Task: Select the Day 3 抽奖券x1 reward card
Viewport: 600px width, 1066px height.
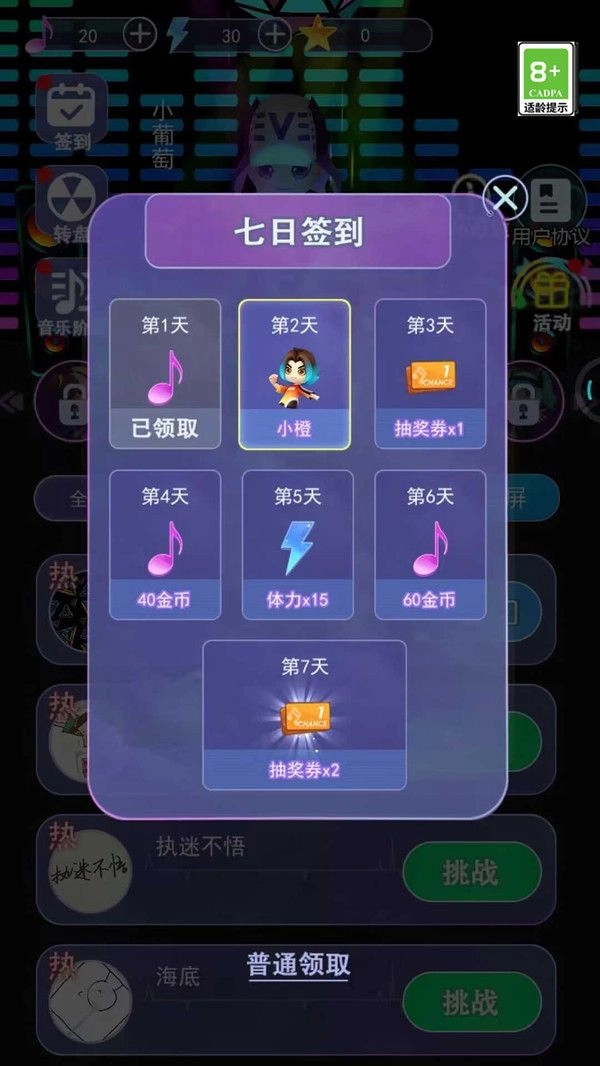Action: coord(430,375)
